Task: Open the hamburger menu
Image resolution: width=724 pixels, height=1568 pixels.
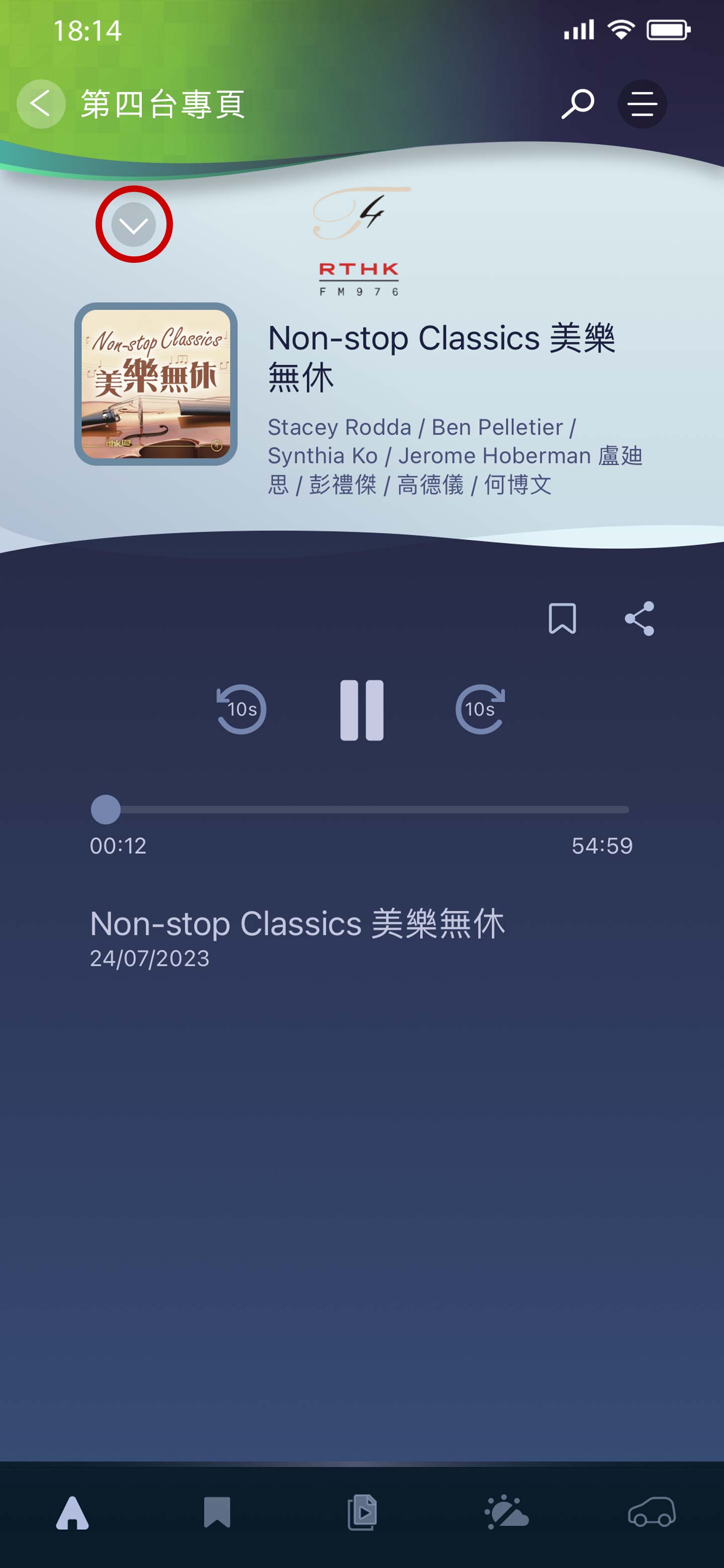Action: click(642, 104)
